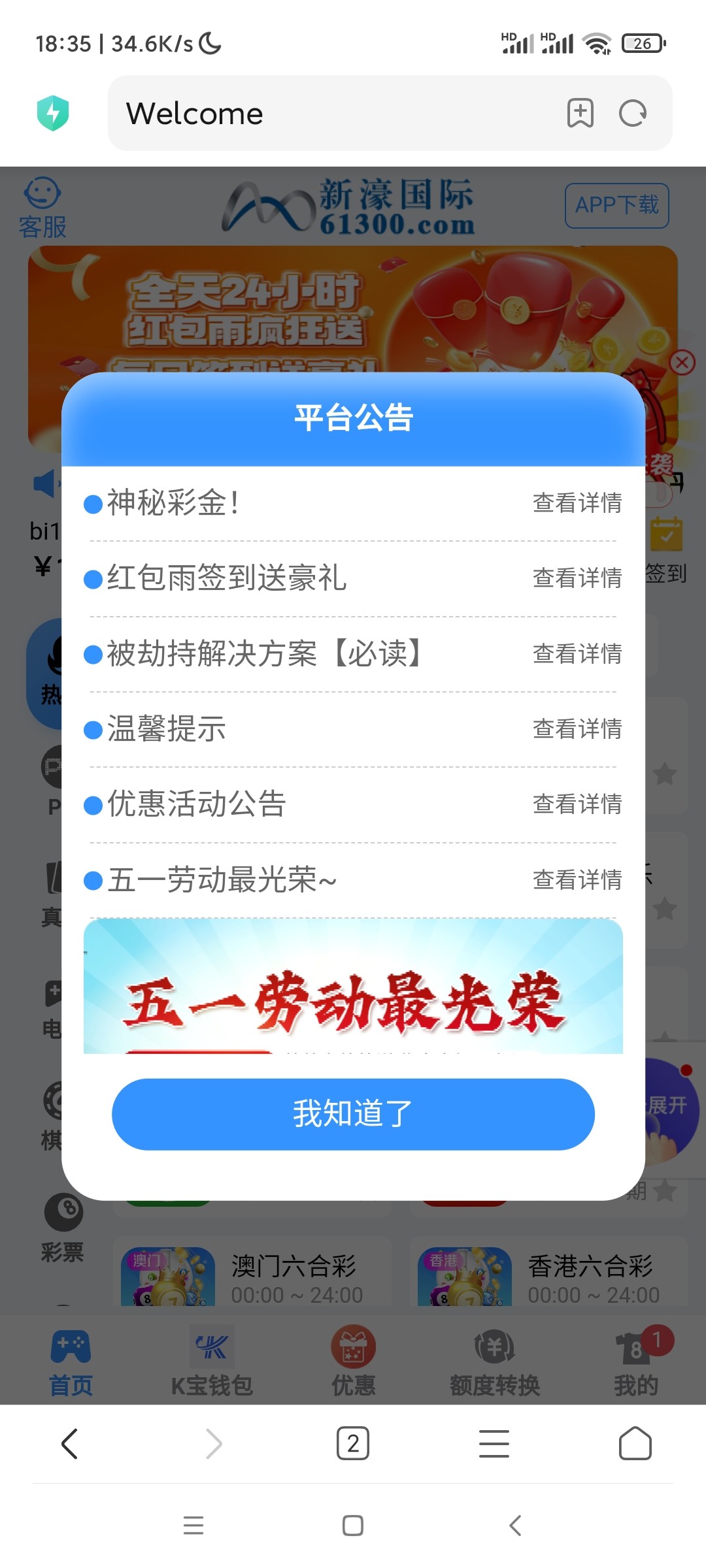
Task: Go back in the browser toolbar
Action: tap(70, 1444)
